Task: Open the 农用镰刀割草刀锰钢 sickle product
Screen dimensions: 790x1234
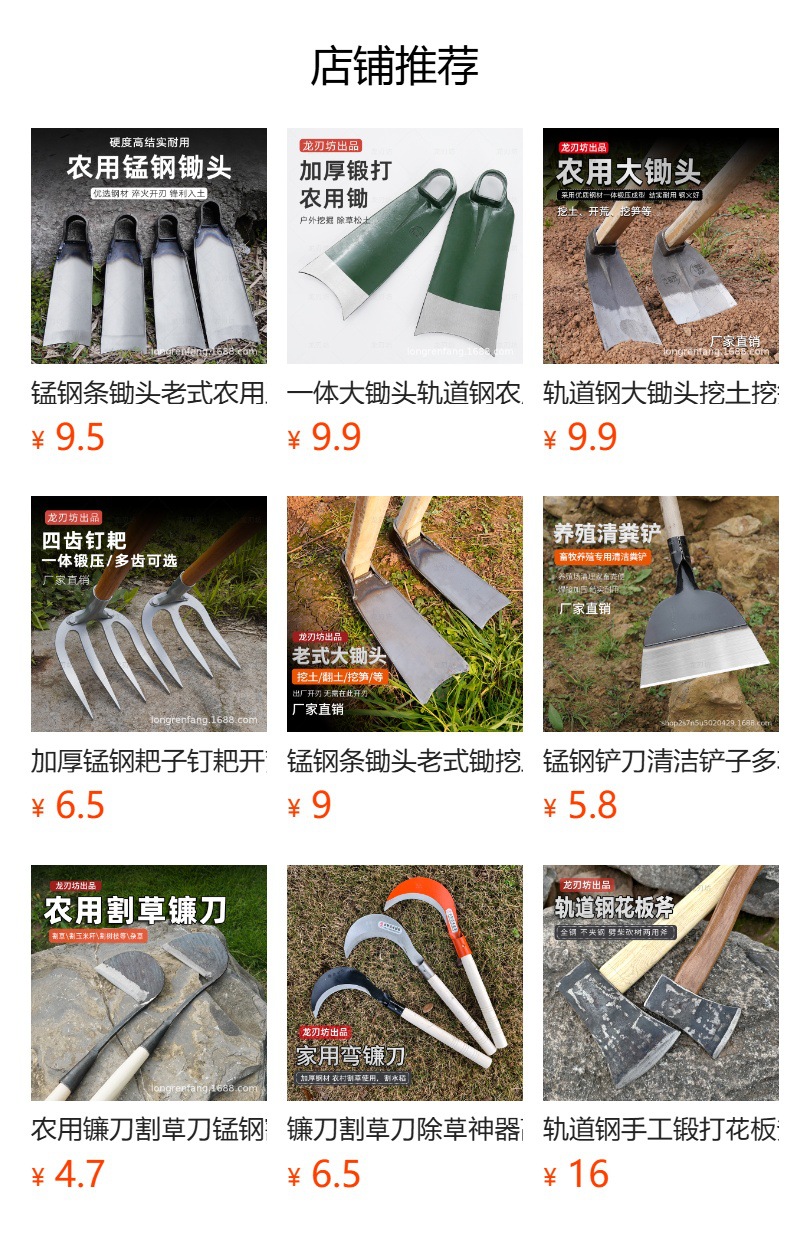Action: pyautogui.click(x=149, y=983)
